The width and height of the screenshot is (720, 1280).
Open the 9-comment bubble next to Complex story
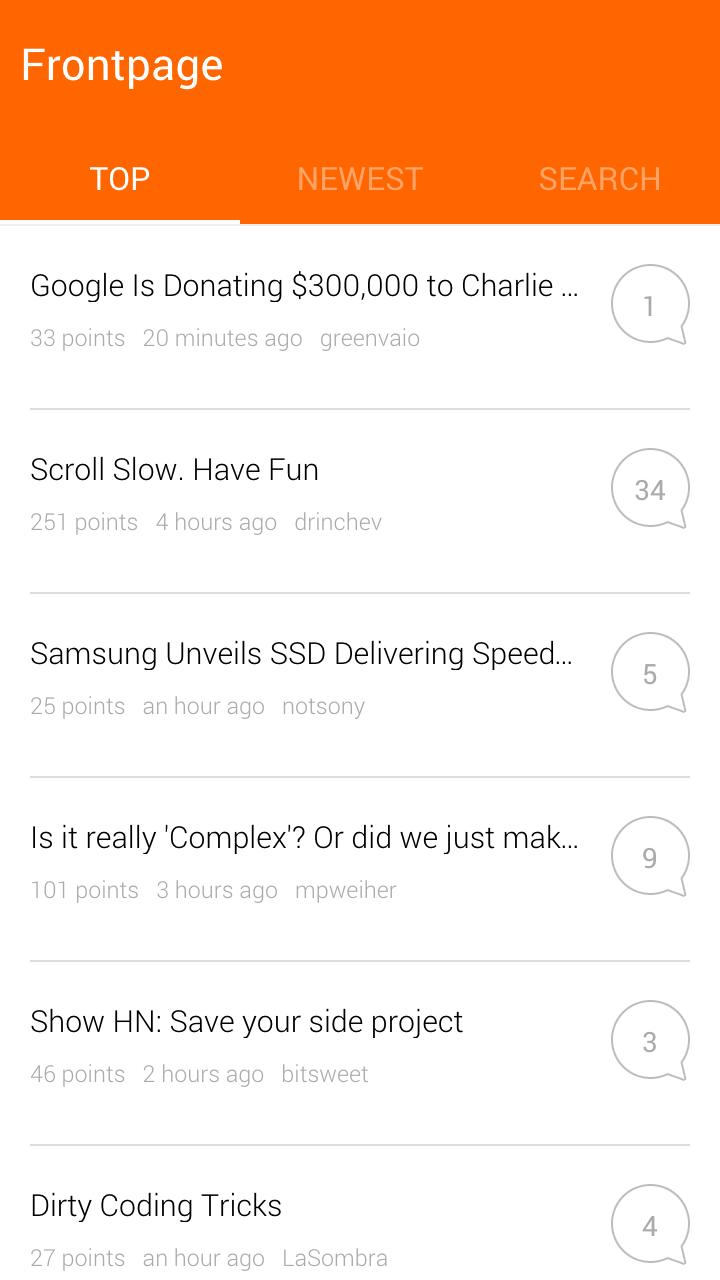click(x=650, y=856)
